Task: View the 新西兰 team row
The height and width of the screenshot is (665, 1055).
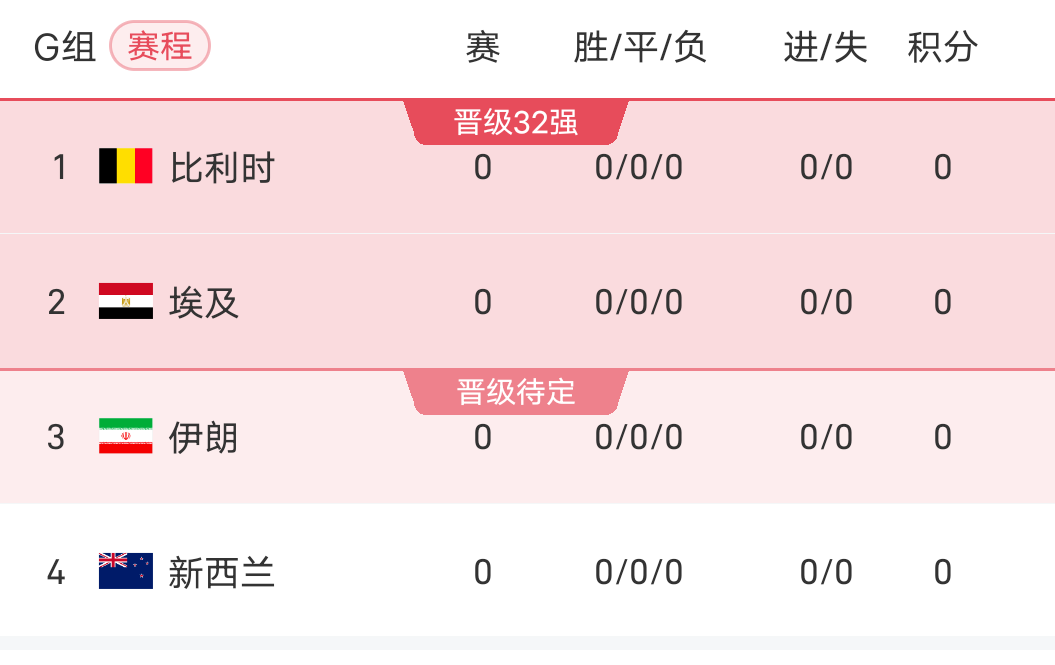Action: pos(222,572)
